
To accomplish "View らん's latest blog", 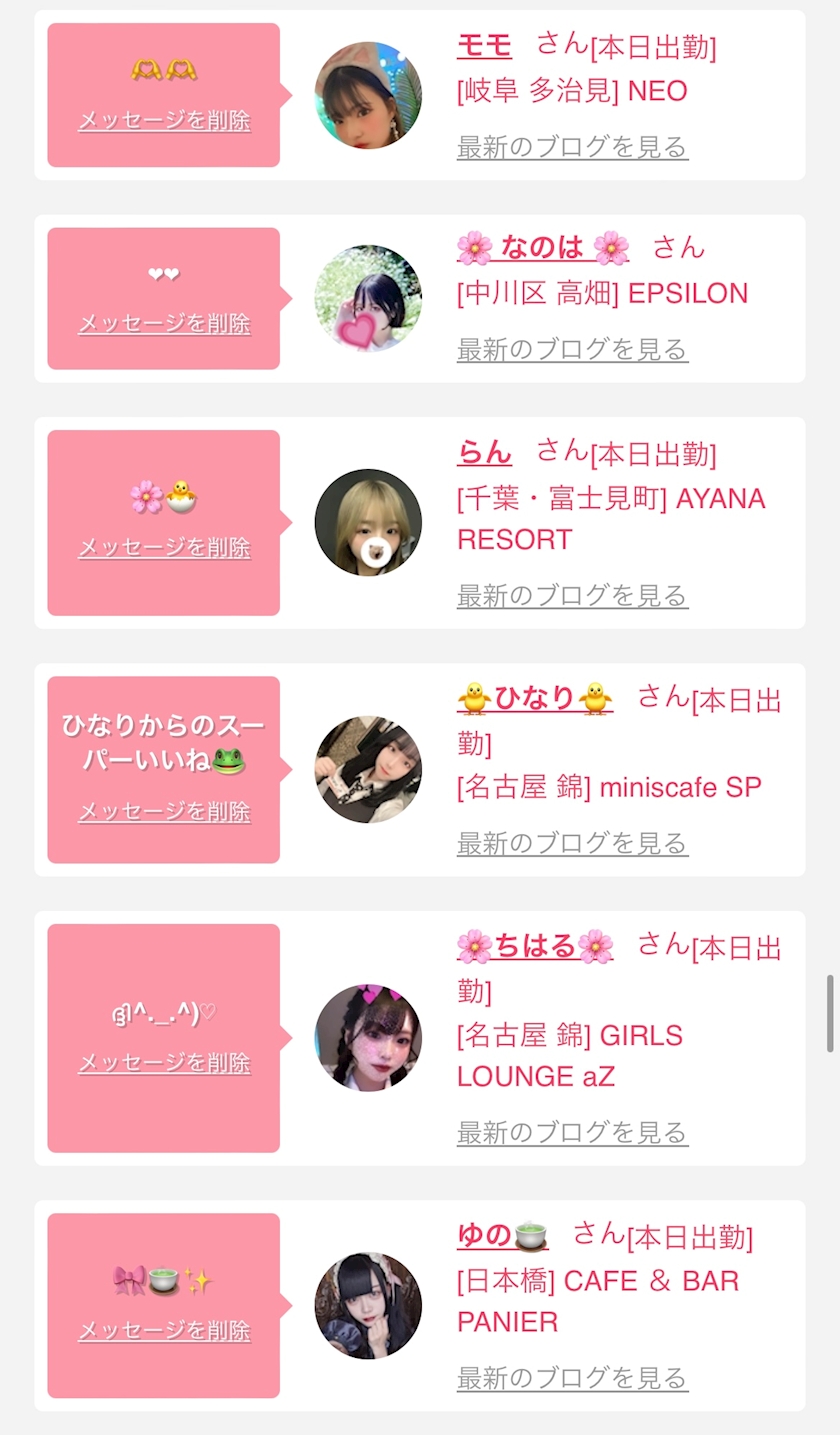I will 572,596.
